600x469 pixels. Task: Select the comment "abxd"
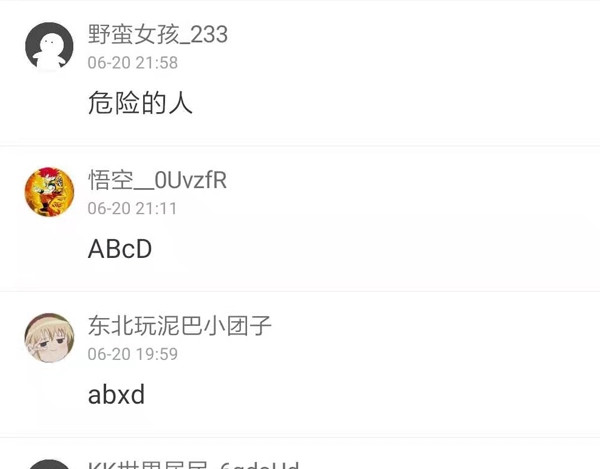[x=117, y=395]
